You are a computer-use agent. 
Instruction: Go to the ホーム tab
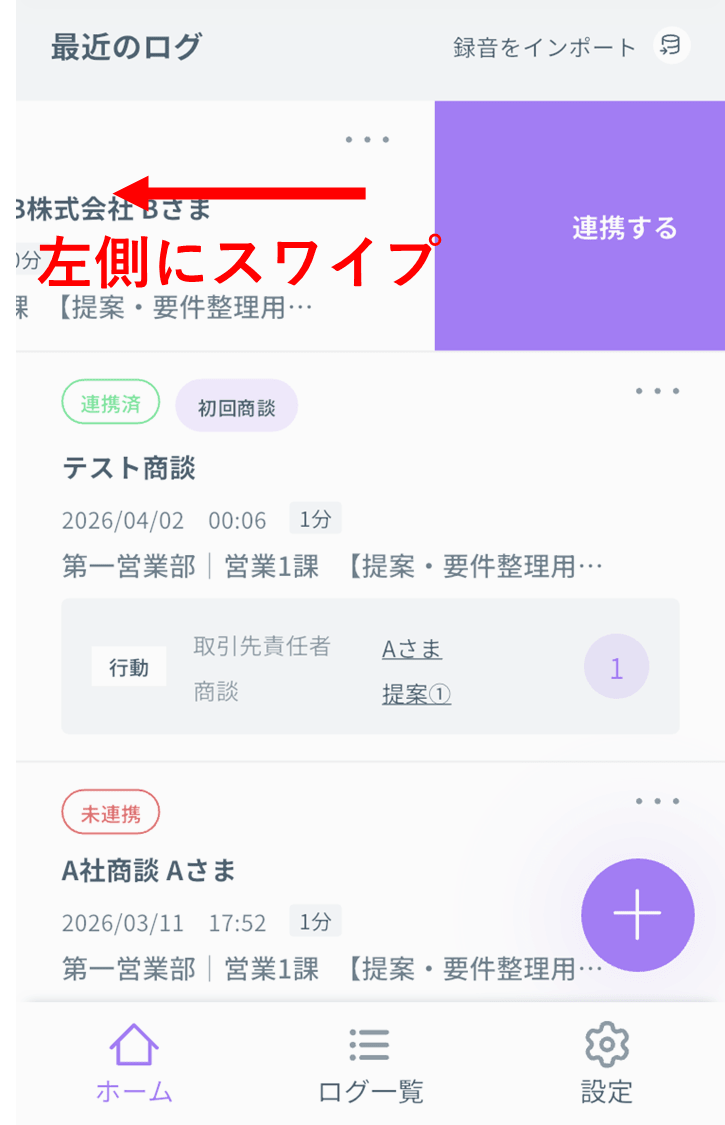coord(134,1064)
